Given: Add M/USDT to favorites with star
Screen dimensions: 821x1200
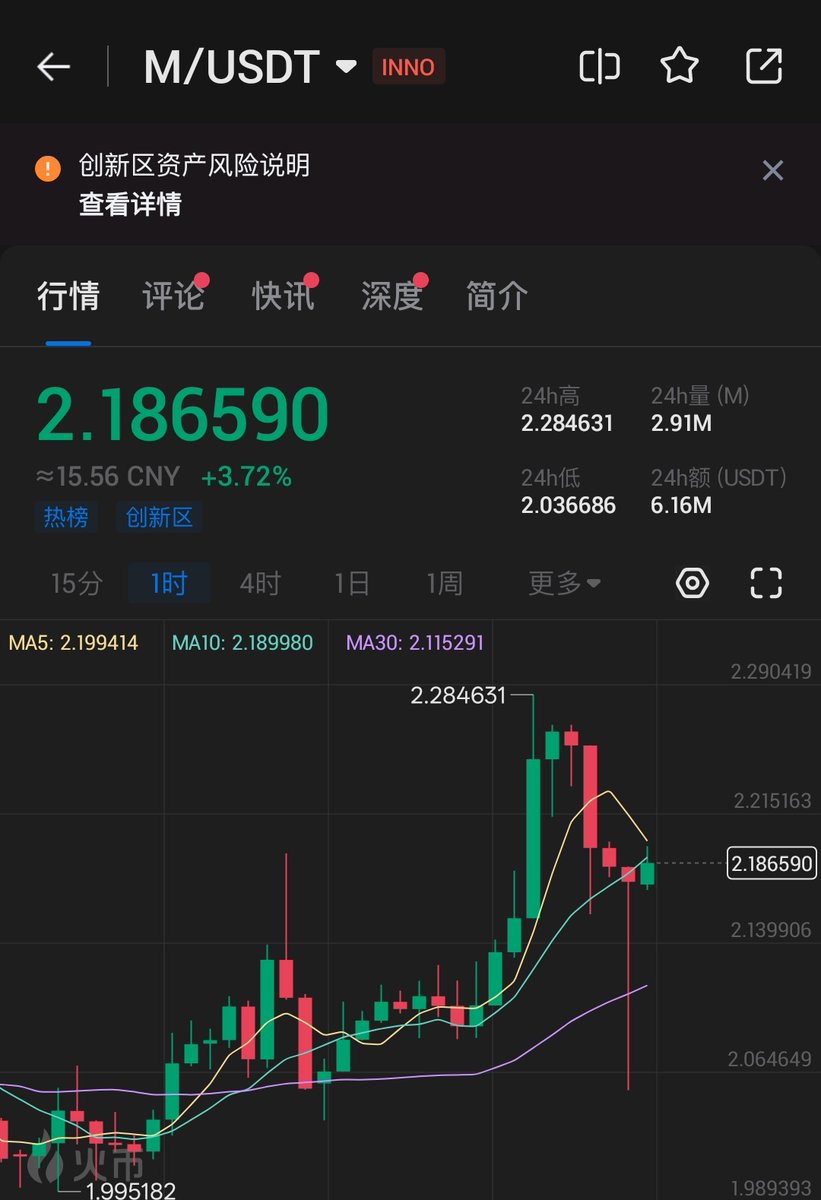Looking at the screenshot, I should (x=679, y=67).
